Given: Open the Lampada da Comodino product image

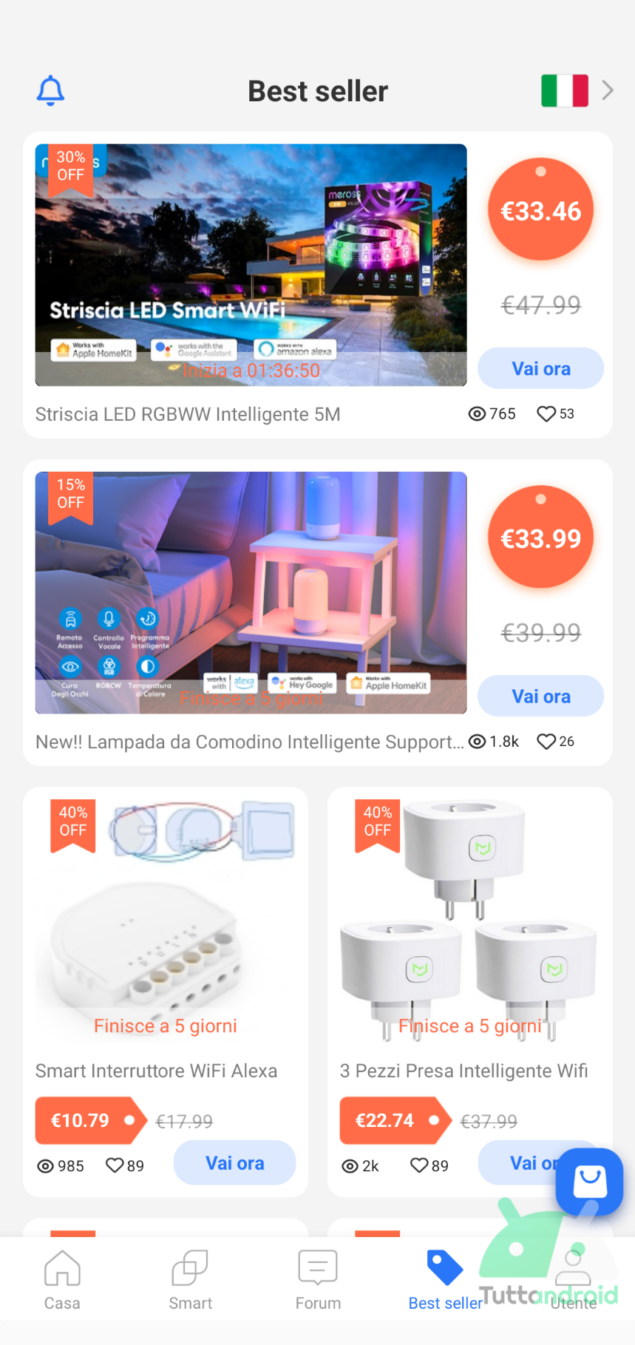Looking at the screenshot, I should click(x=251, y=593).
